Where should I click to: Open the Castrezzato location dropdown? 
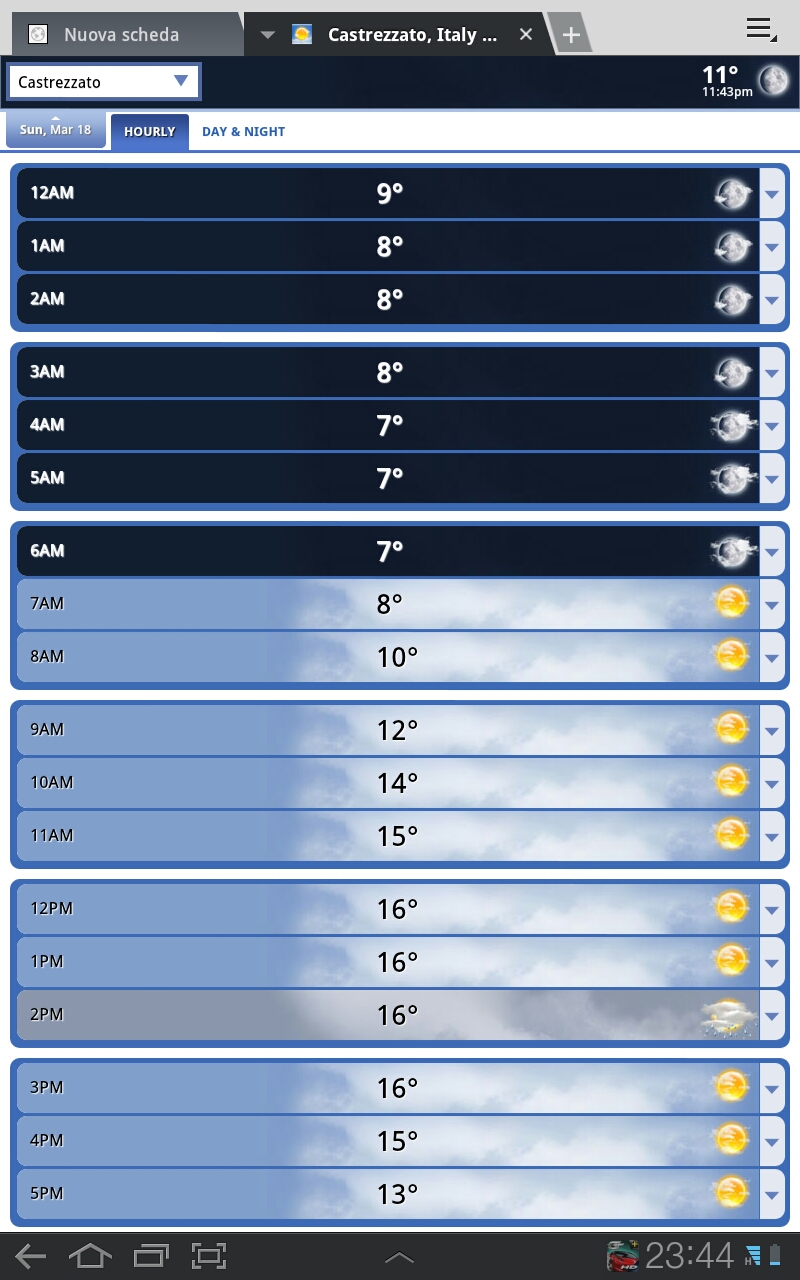(104, 82)
